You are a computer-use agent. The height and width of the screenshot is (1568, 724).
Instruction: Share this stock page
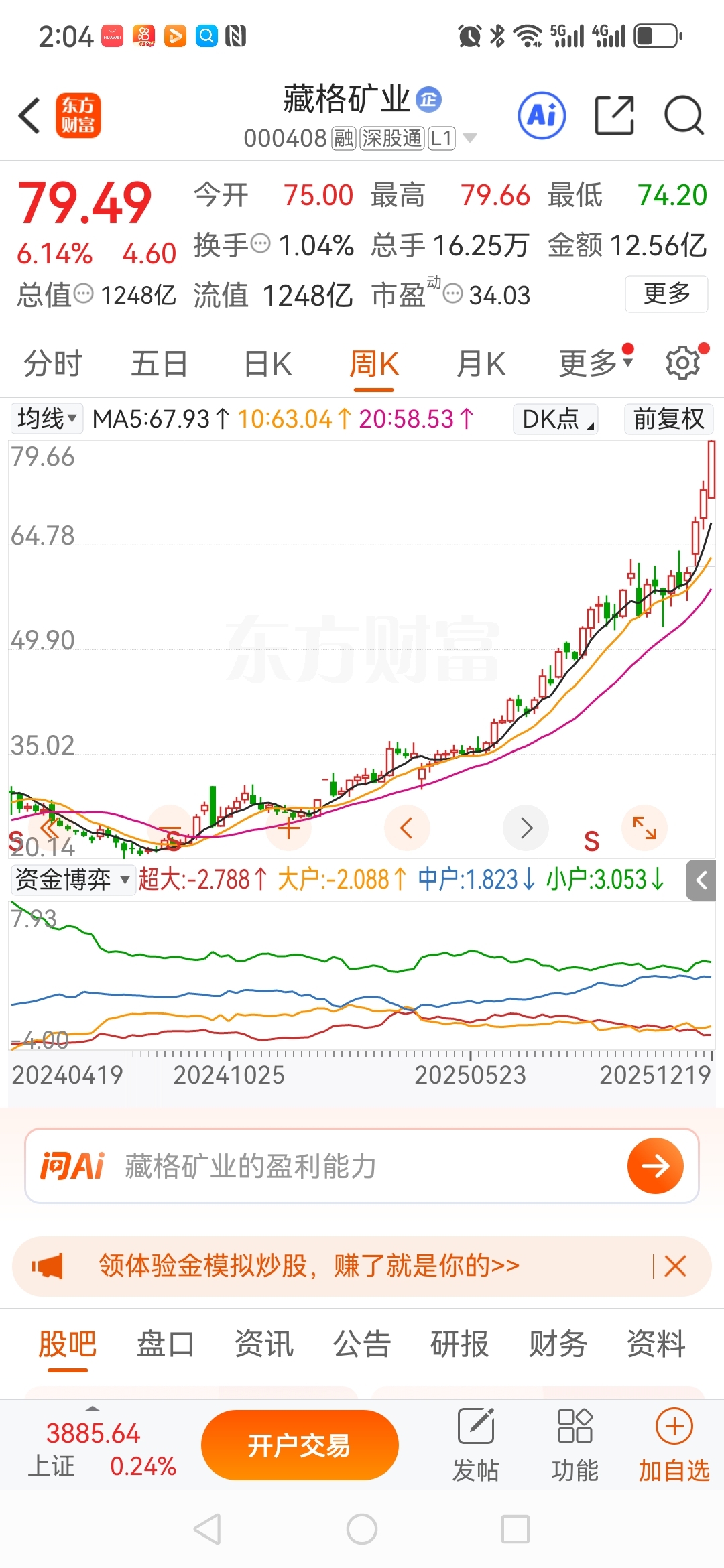click(614, 116)
